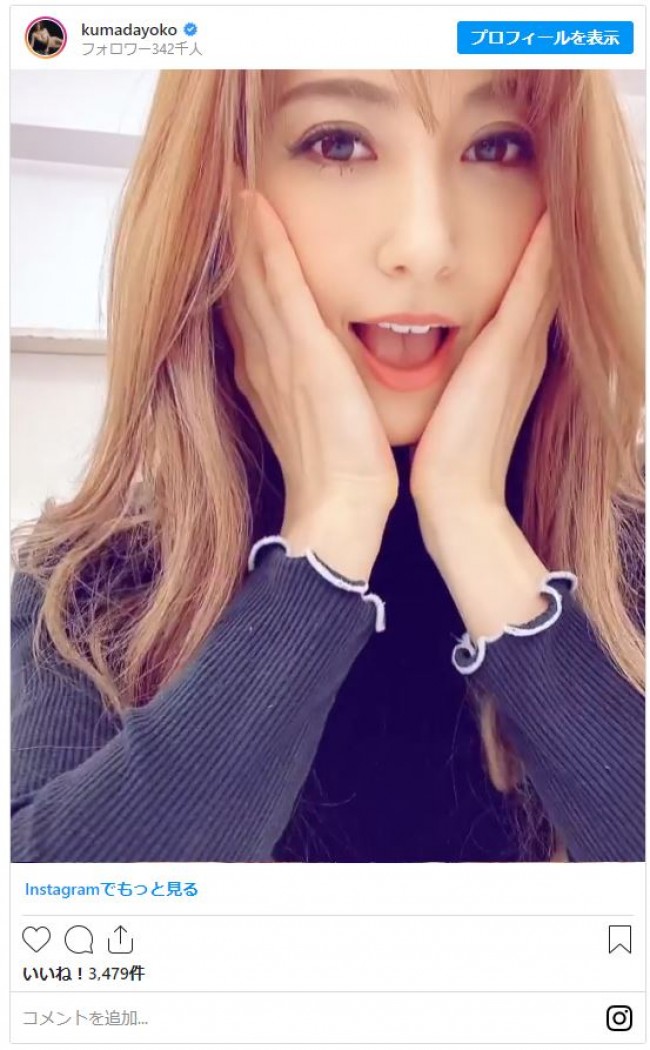Follow the Instagramでもっと見る link

pos(111,889)
